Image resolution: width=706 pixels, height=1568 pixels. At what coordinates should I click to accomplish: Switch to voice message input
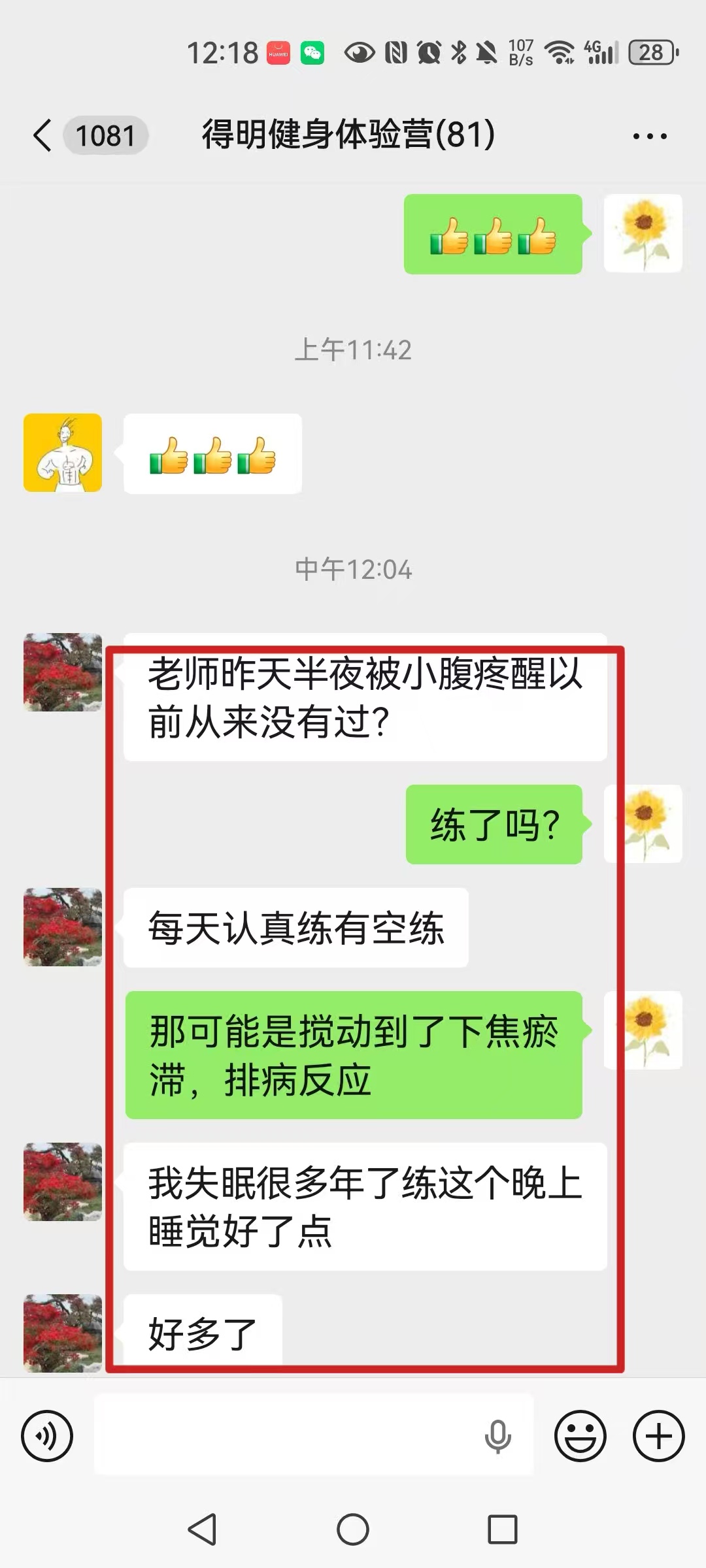tap(47, 1436)
